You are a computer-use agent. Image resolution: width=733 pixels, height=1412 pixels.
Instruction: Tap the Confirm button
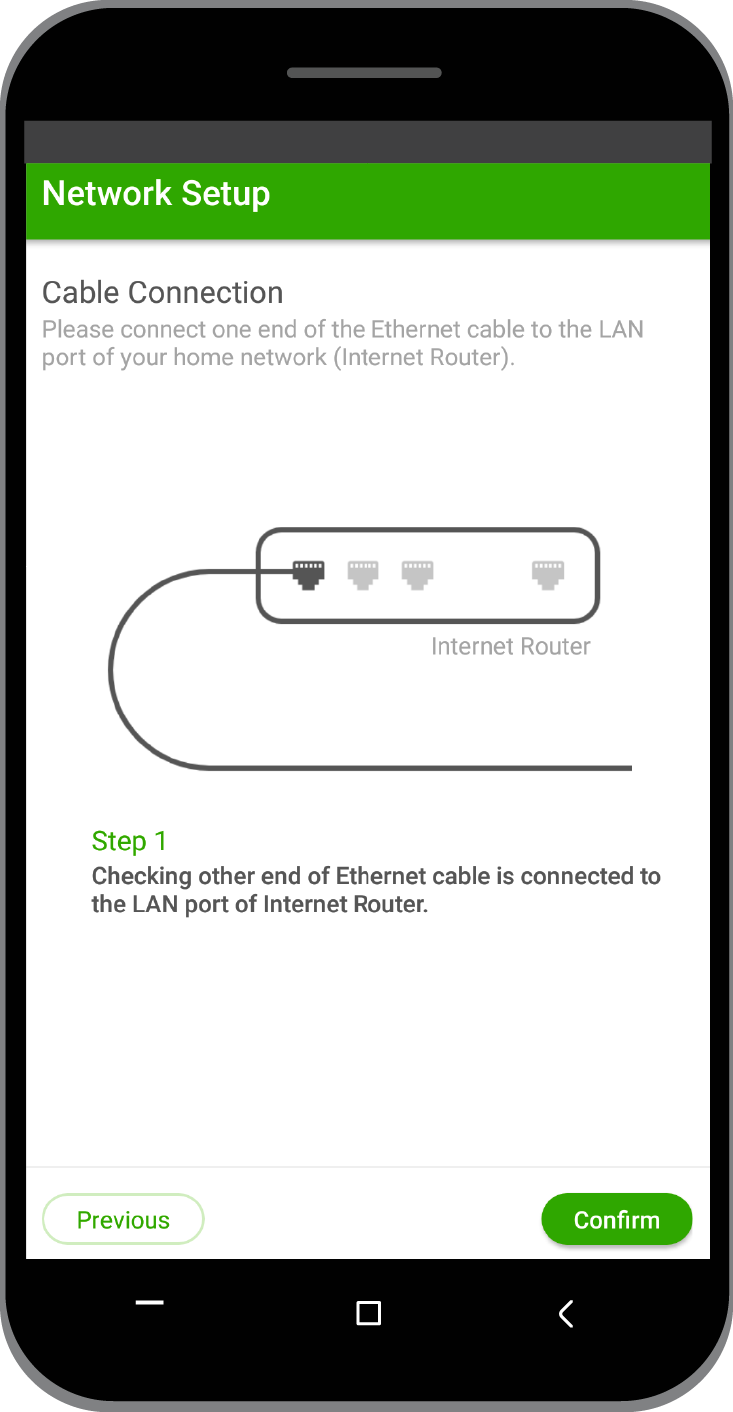pyautogui.click(x=616, y=1219)
